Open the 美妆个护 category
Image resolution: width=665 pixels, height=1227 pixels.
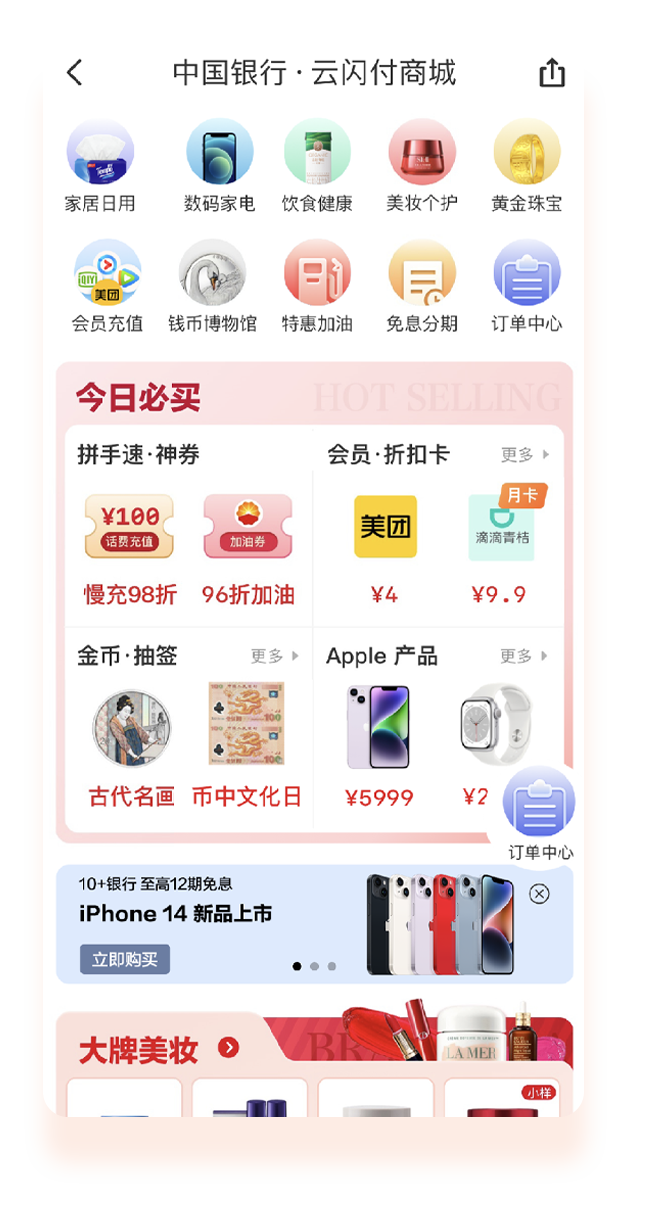422,166
